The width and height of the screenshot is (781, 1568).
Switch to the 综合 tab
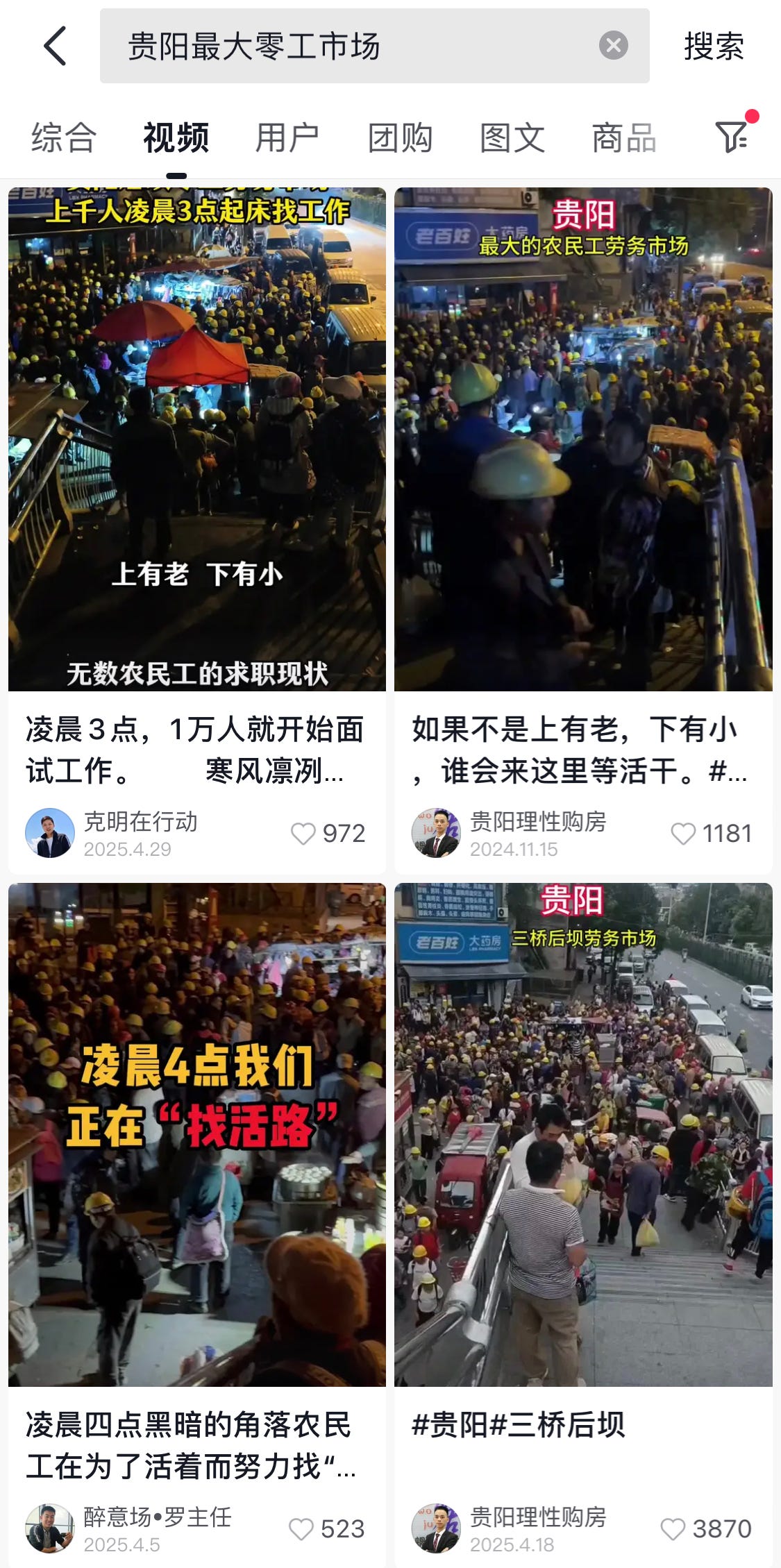click(x=64, y=137)
